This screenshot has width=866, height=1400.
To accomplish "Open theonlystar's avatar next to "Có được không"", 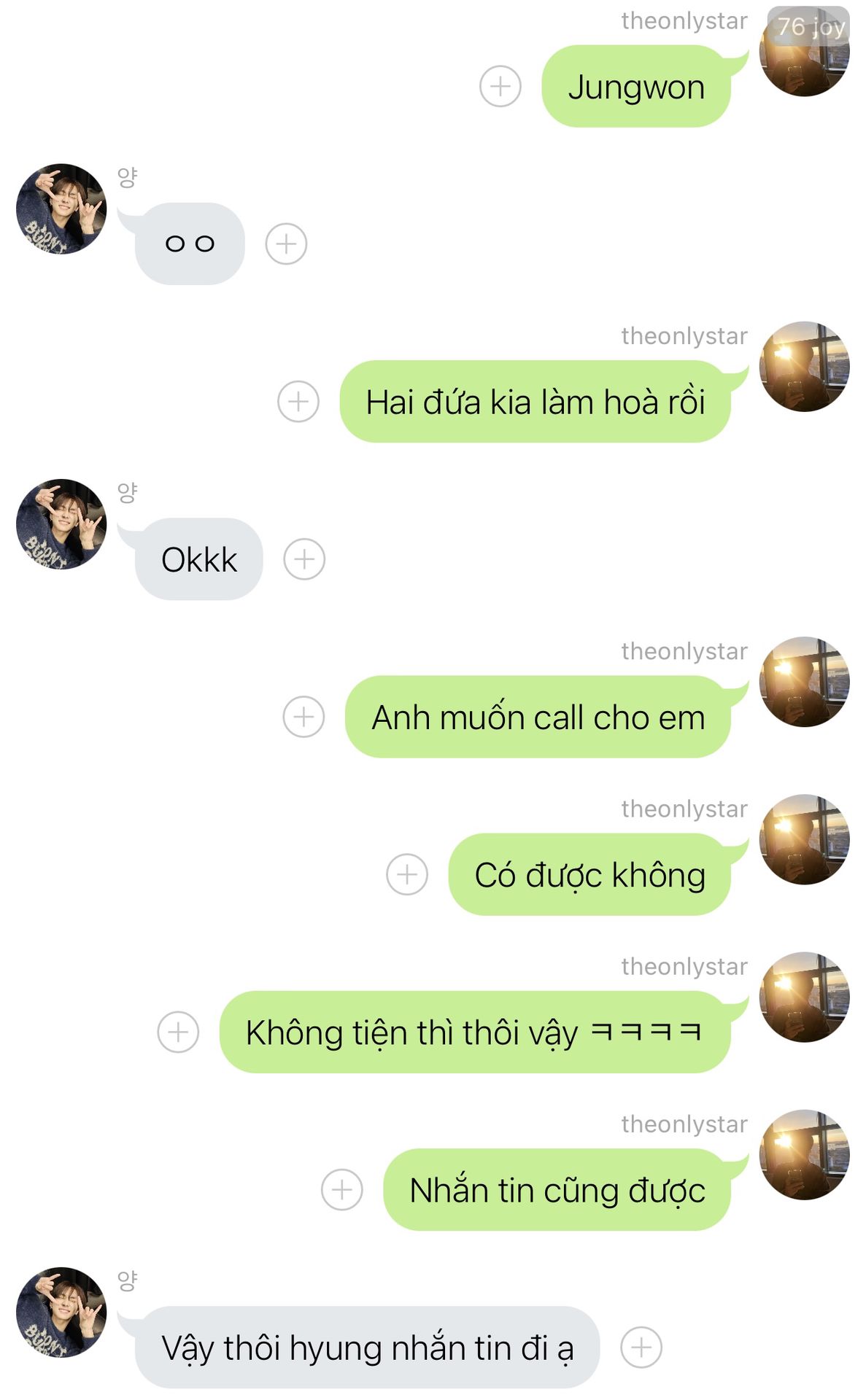I will 804,839.
